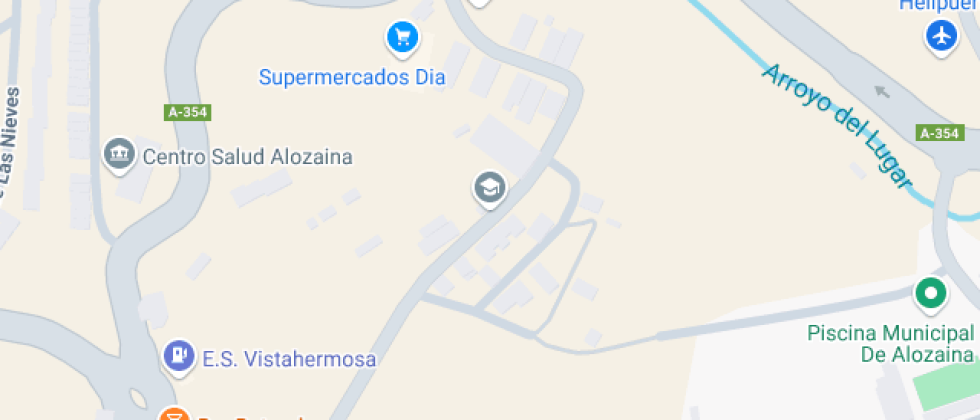Open the heliport airplane marker
Image resolution: width=980 pixels, height=420 pixels.
[x=940, y=36]
